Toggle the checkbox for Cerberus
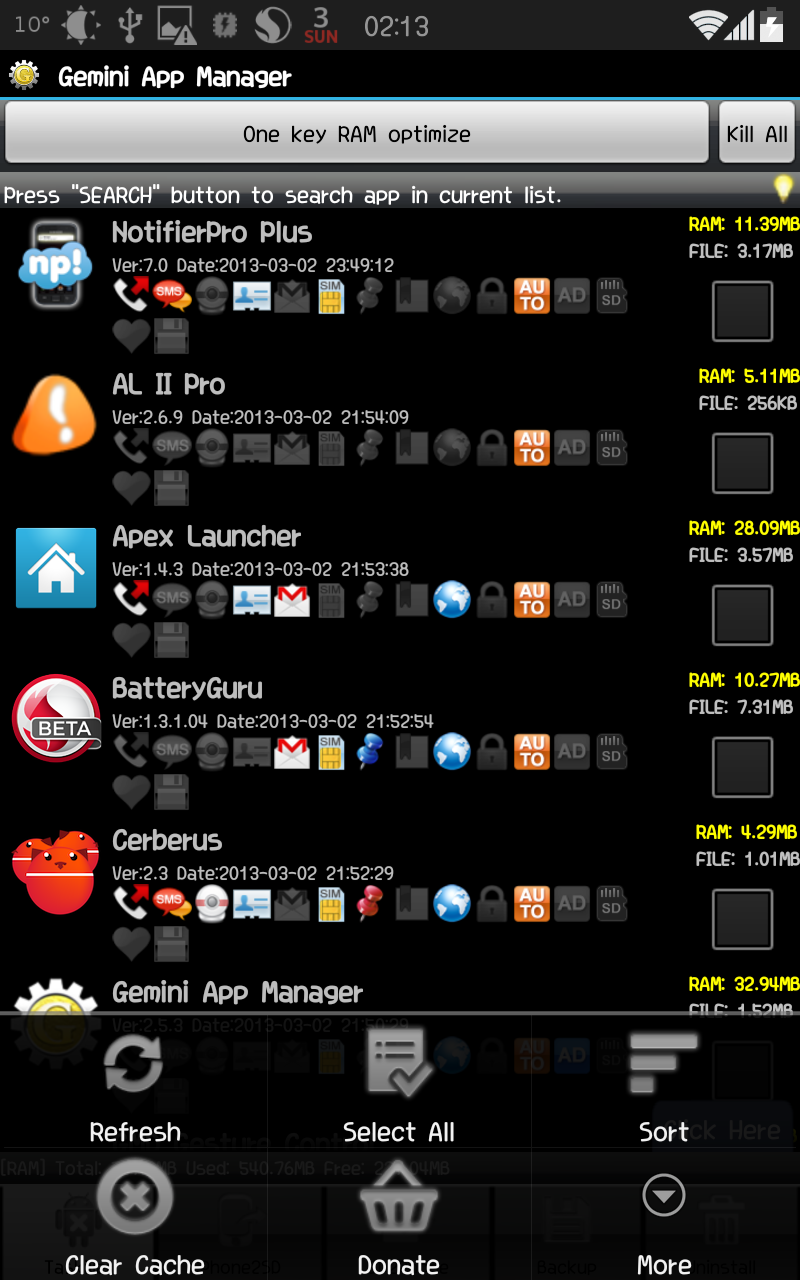This screenshot has height=1280, width=800. (x=742, y=919)
